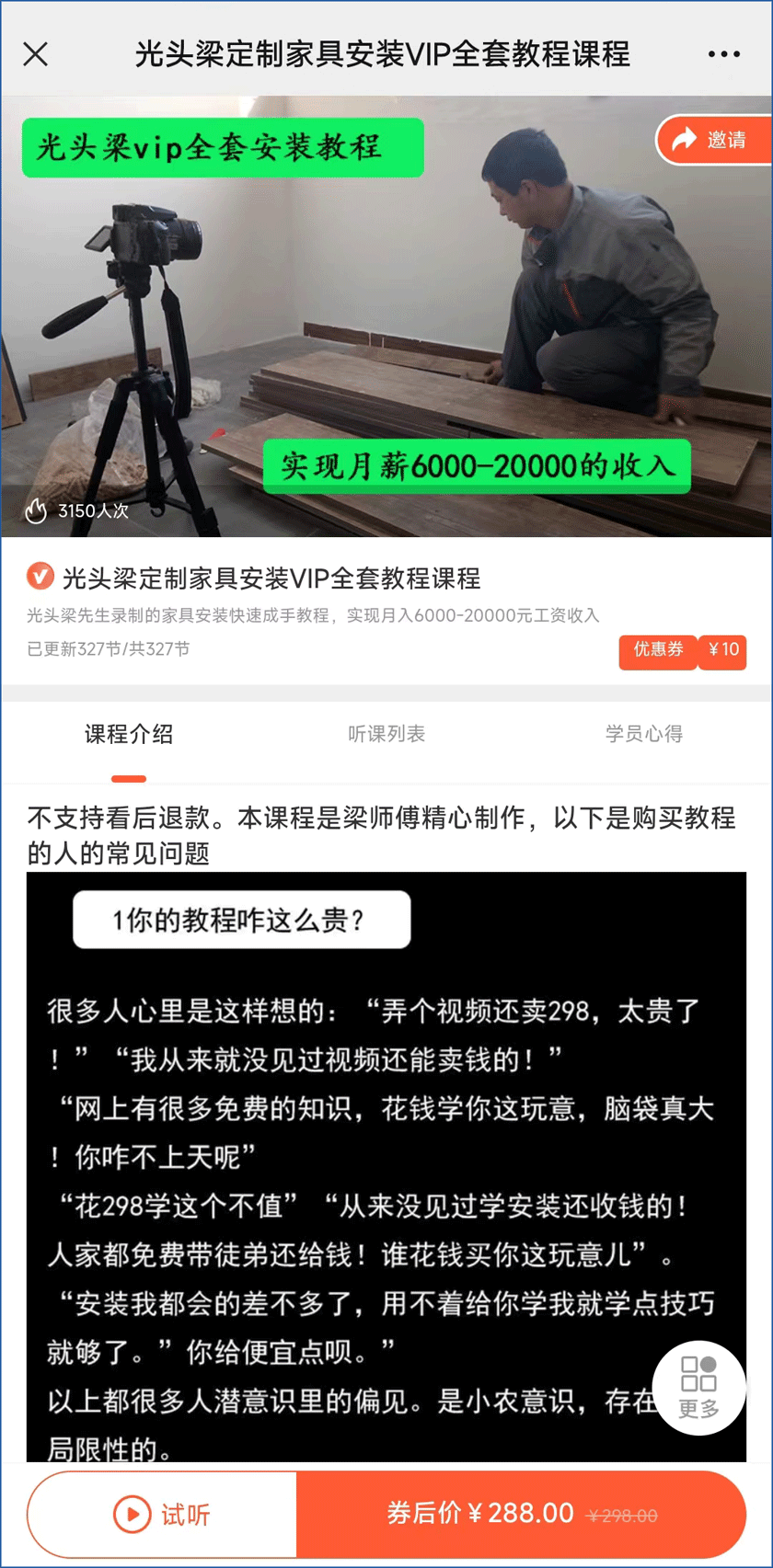Claim the ¥10 优惠券 coupon
This screenshot has width=773, height=1568.
point(682,651)
